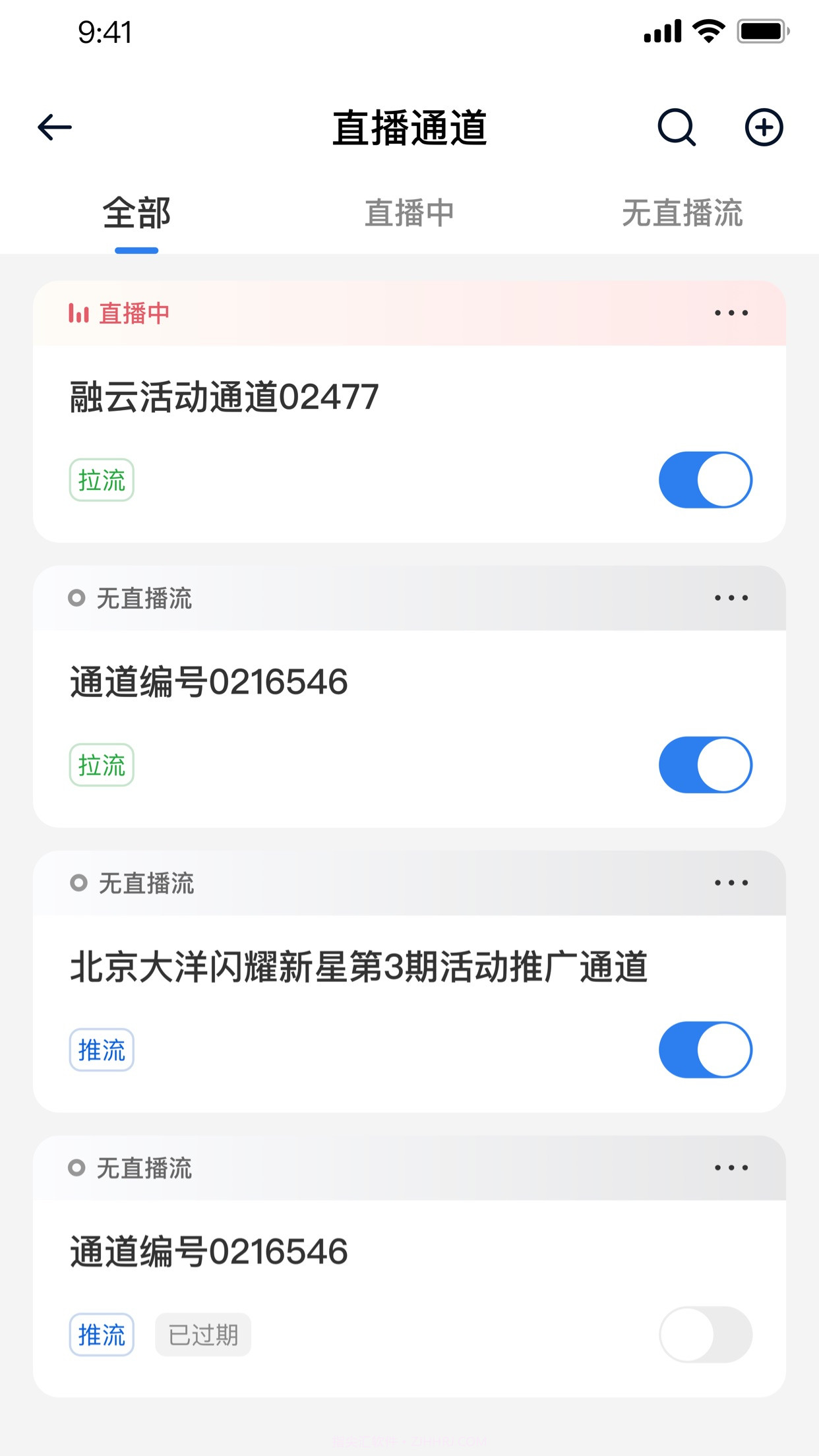Viewport: 819px width, 1456px height.
Task: Tap the blue 推流 tag on 北京大洋 channel card
Action: [x=102, y=1050]
